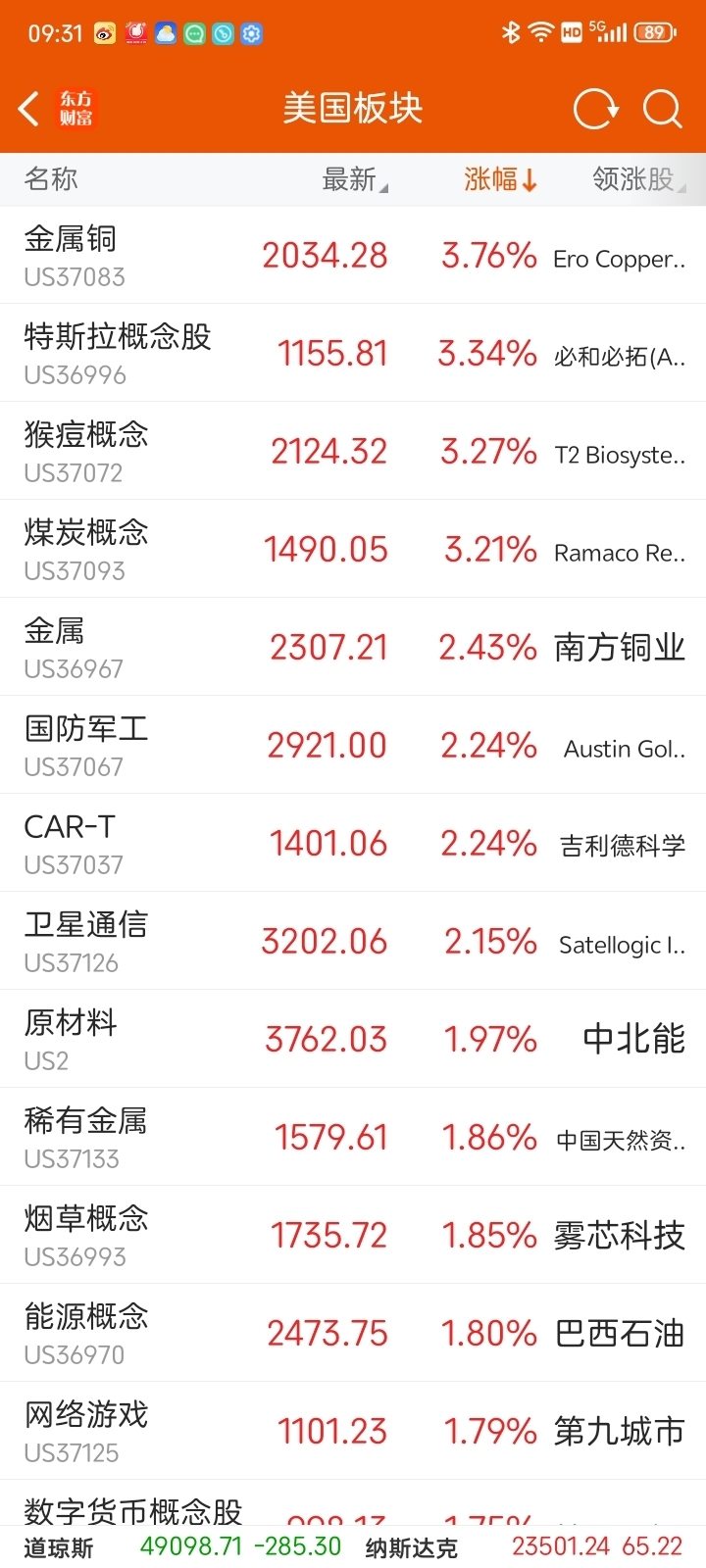
Task: Go back from 美国板块 page
Action: pos(29,108)
